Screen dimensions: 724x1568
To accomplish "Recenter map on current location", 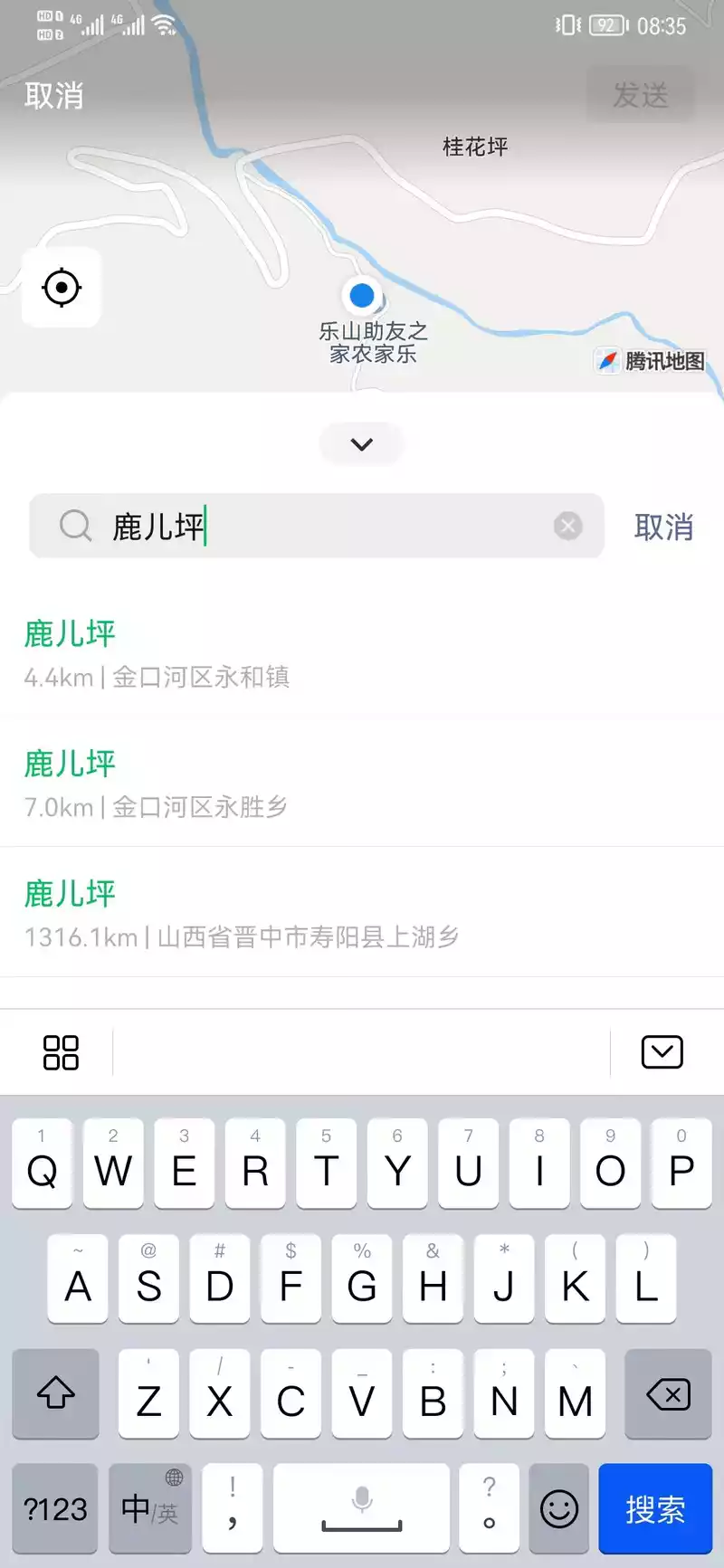I will (x=62, y=288).
